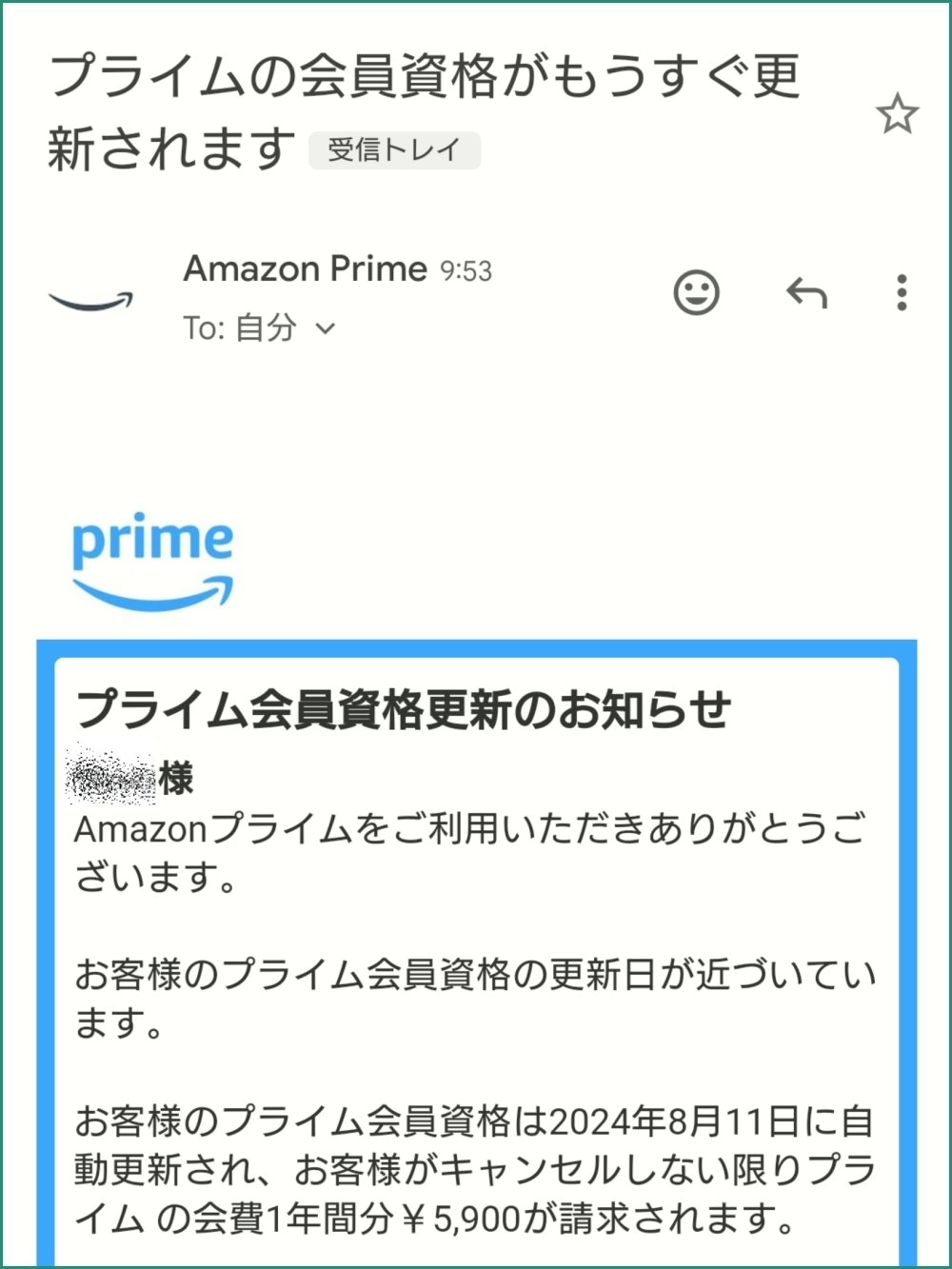This screenshot has width=952, height=1269.
Task: Tap the 9:53 timestamp
Action: [x=465, y=271]
